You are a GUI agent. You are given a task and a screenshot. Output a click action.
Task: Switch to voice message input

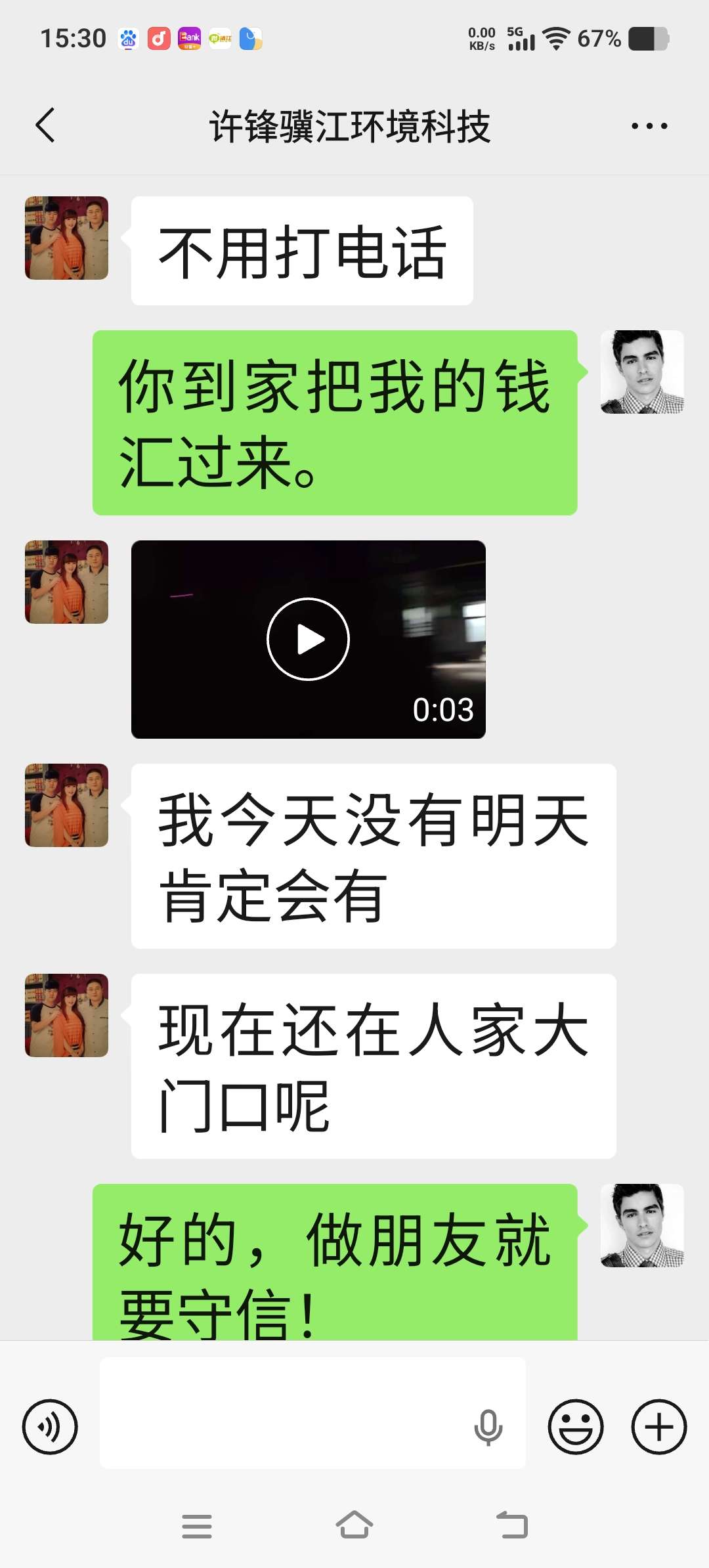(50, 1427)
